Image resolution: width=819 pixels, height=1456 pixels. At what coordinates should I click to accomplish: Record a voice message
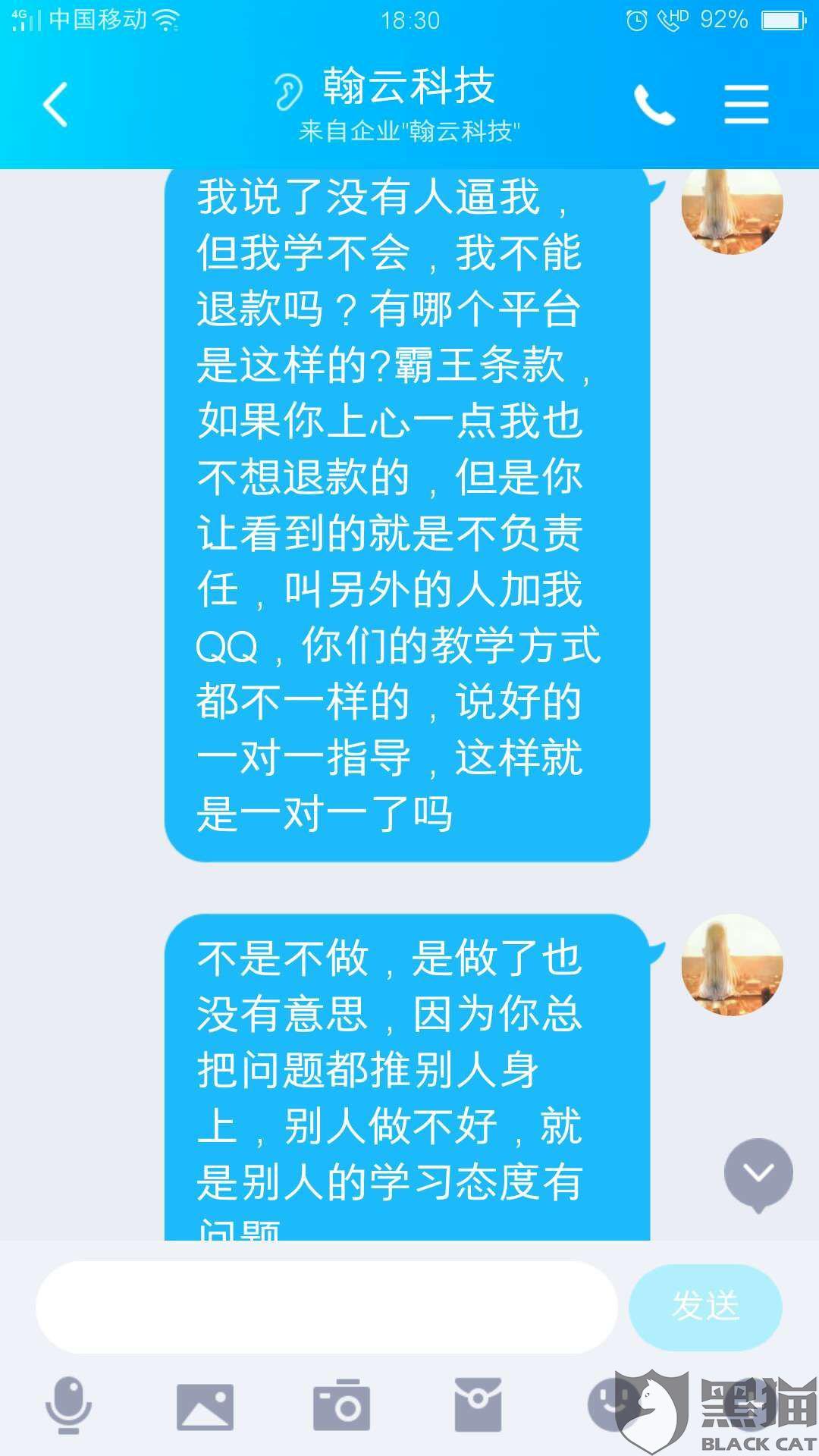point(69,1404)
